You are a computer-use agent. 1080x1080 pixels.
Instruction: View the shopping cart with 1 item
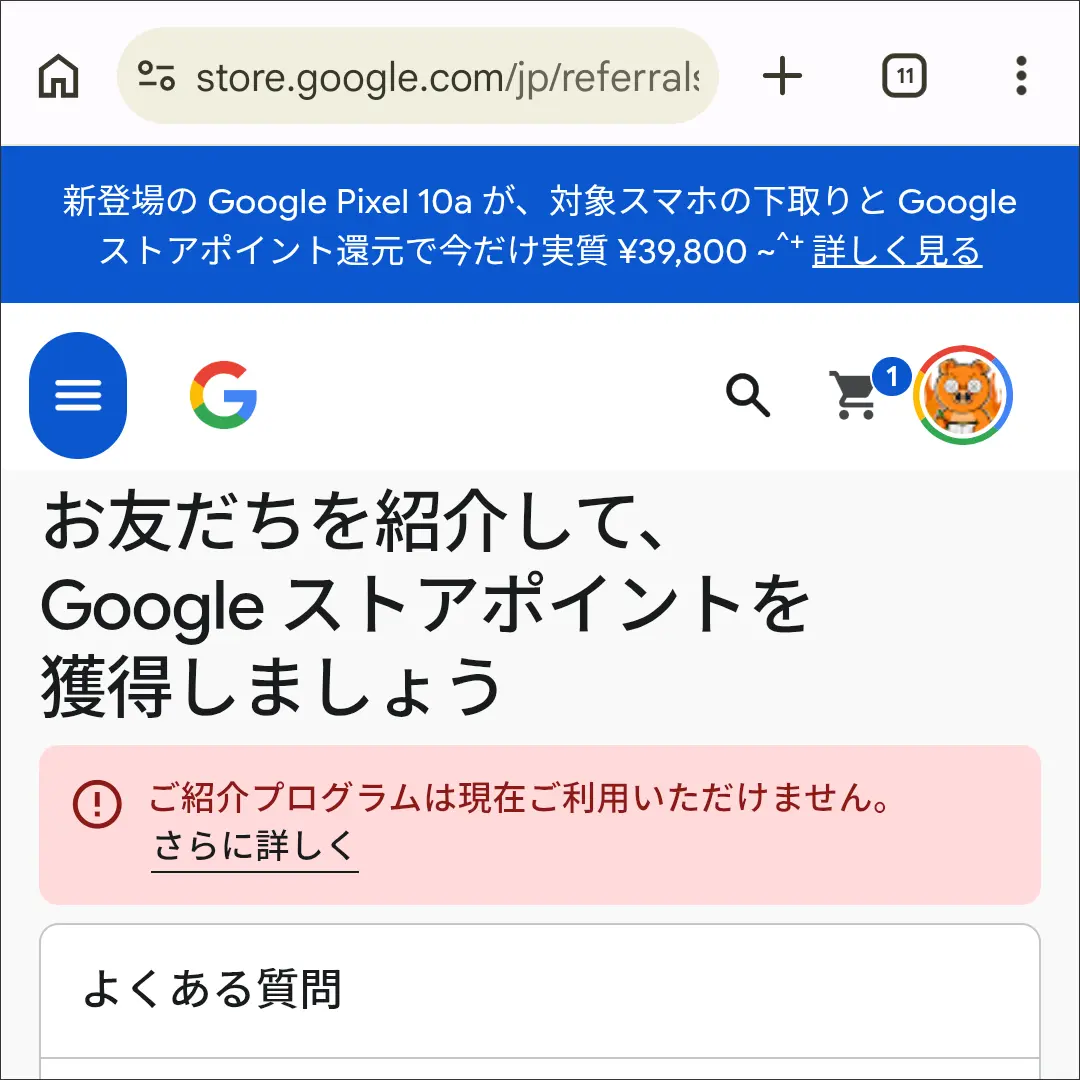click(855, 396)
